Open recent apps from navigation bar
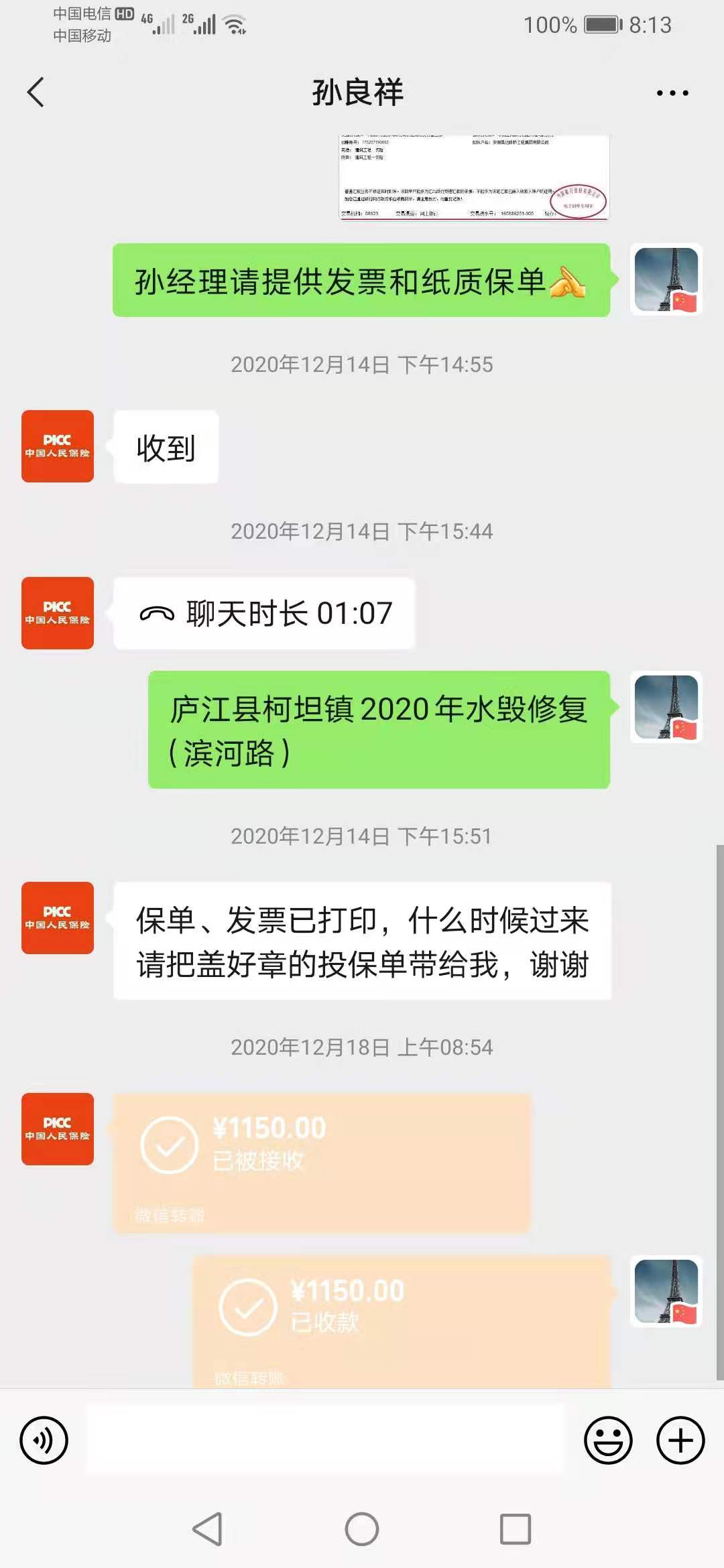 coord(516,1529)
